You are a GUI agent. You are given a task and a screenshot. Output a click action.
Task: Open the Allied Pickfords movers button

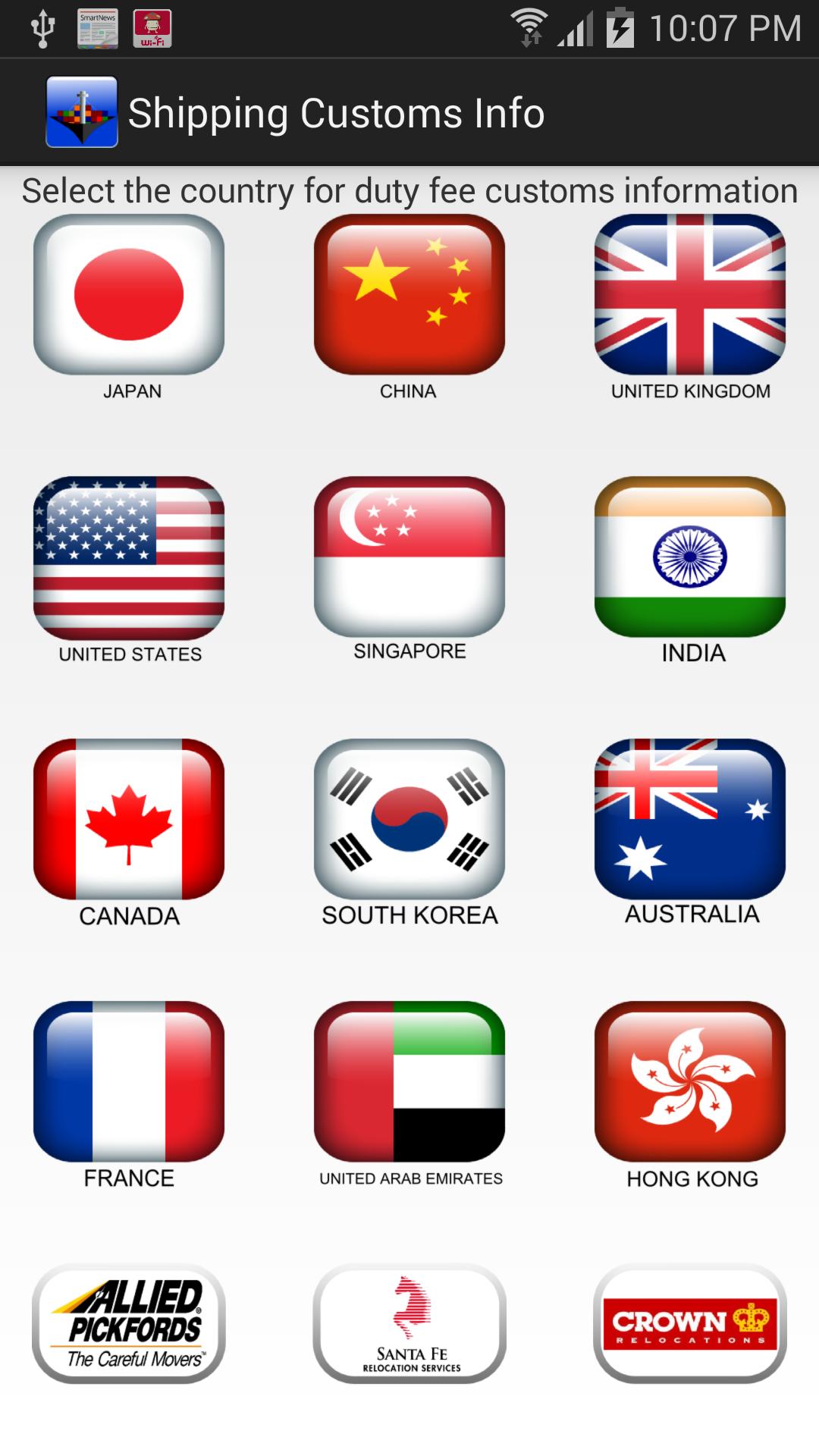129,1323
